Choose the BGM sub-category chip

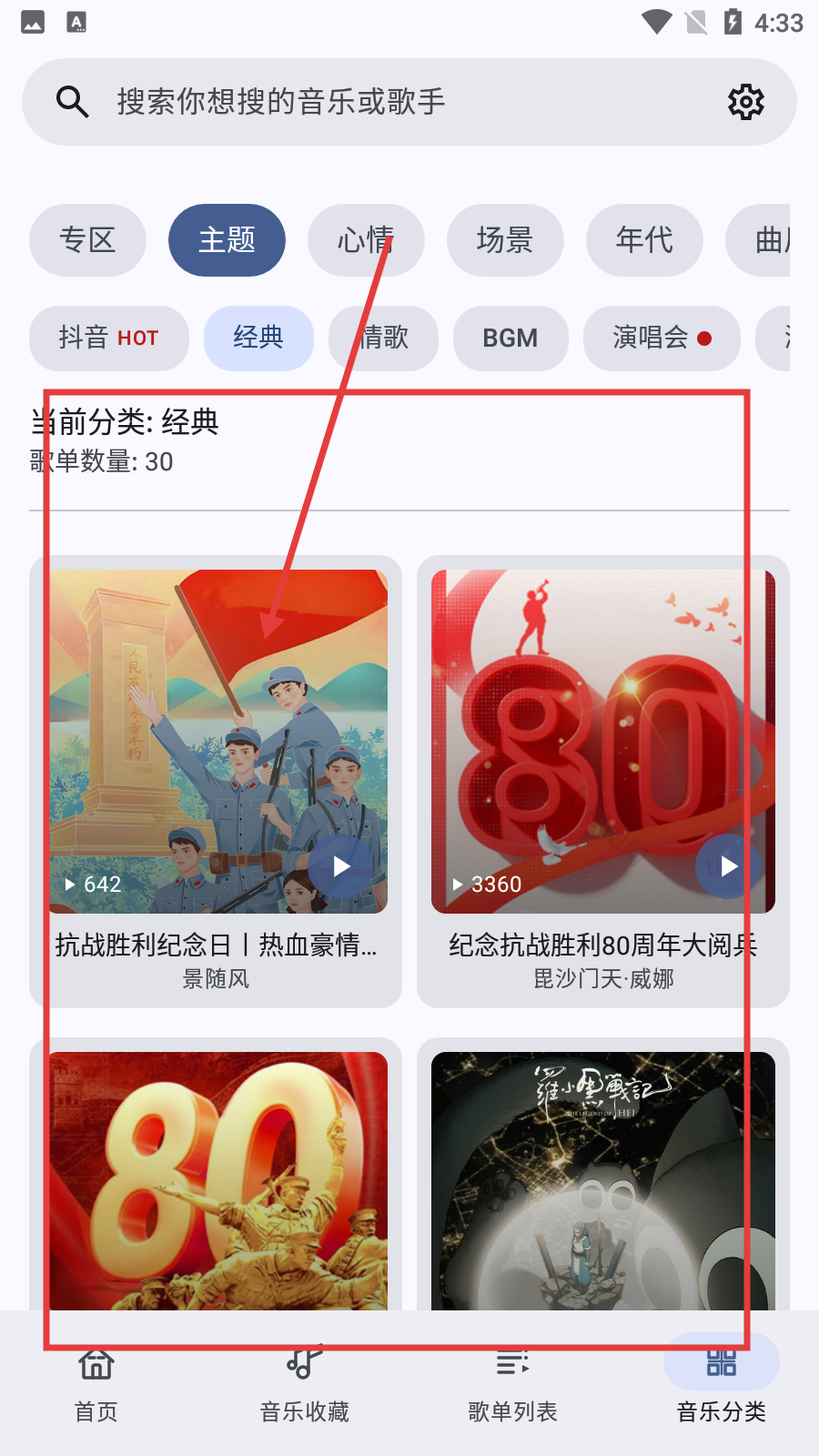coord(511,338)
